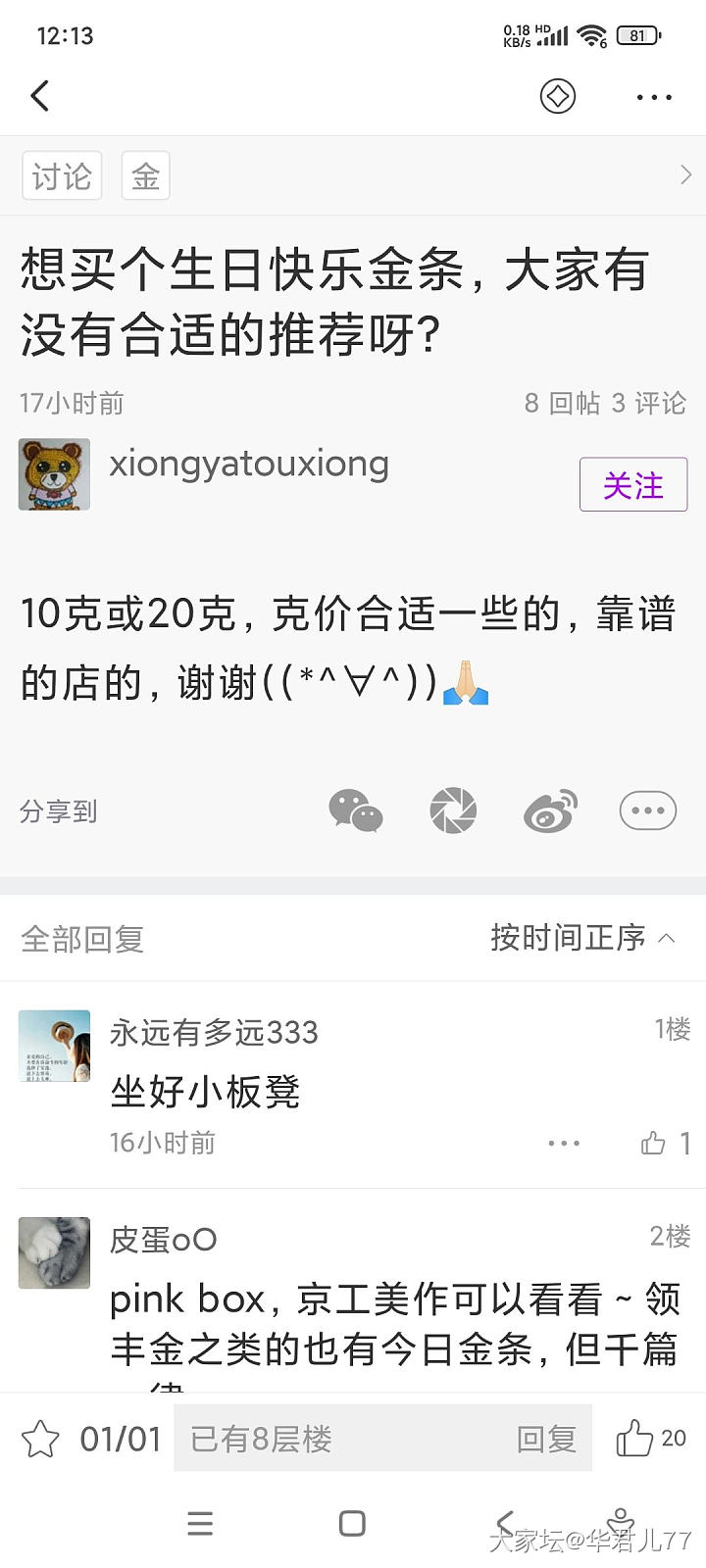Change reply sort order 按时间正序
The image size is (706, 1568).
pos(582,938)
